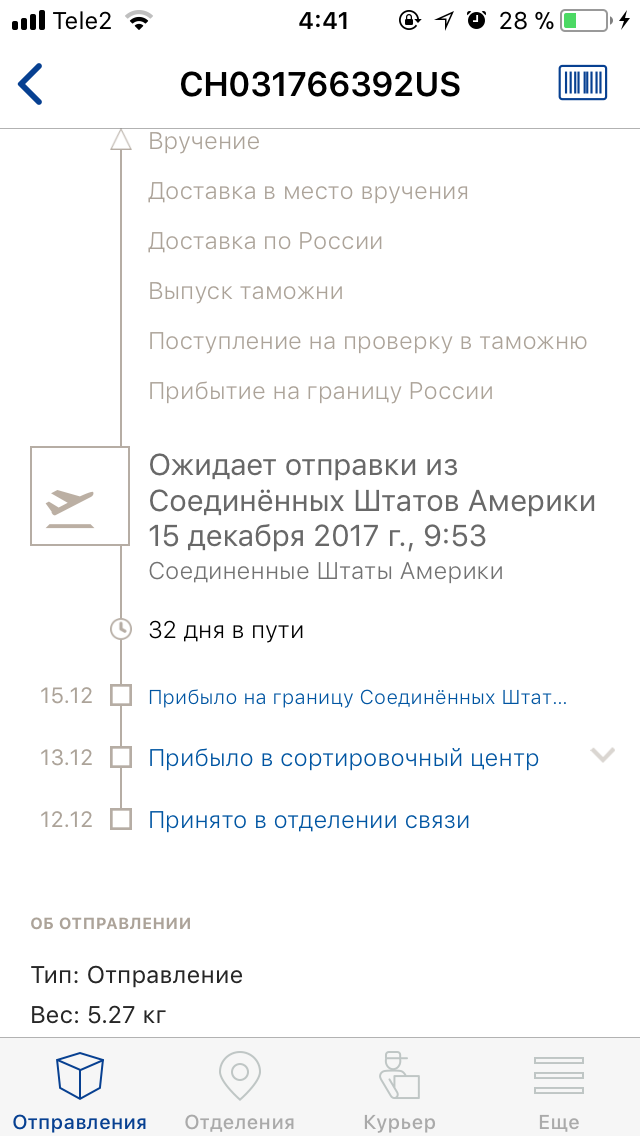Open Прибыло в сортировочный центр event
Viewport: 640px width, 1136px height.
344,759
